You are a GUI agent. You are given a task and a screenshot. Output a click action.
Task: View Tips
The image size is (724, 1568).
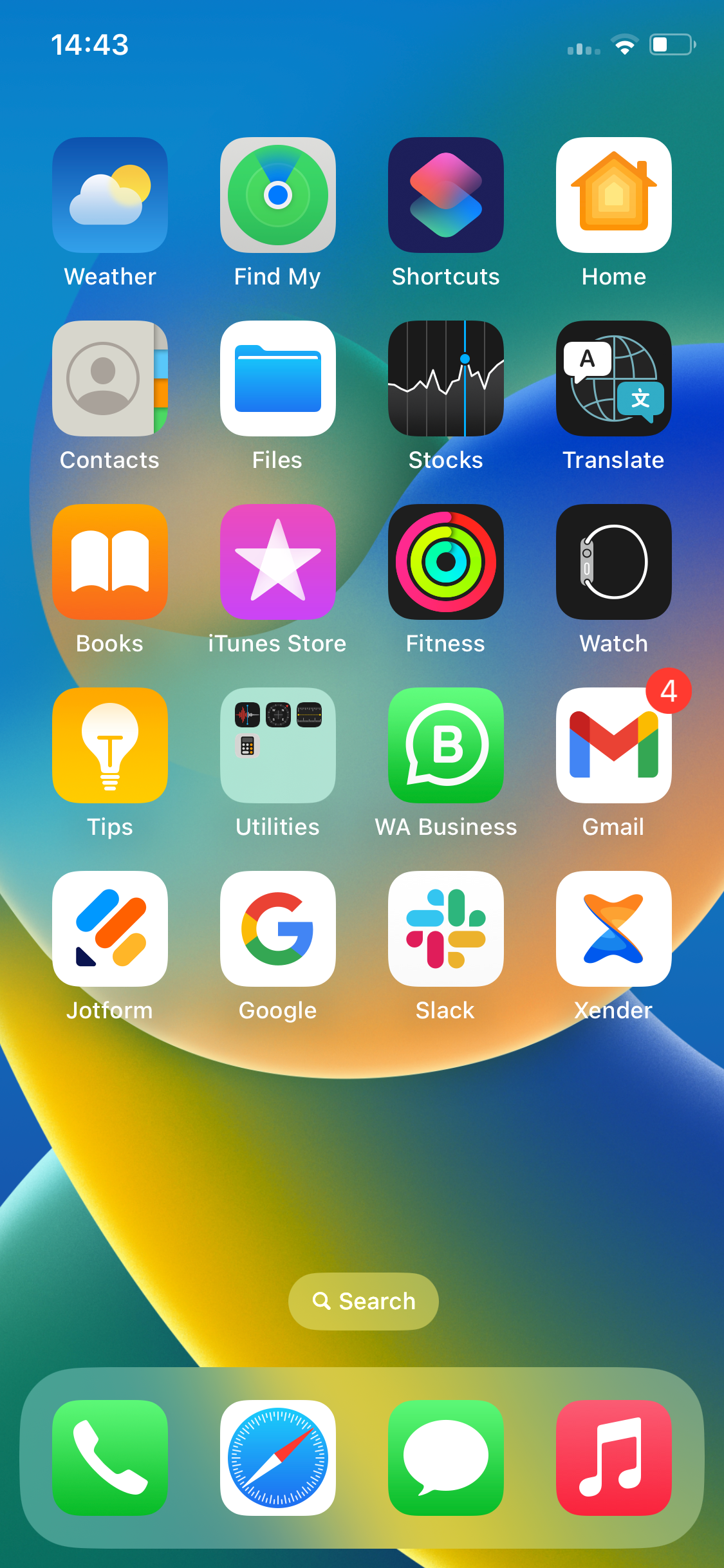tap(109, 745)
